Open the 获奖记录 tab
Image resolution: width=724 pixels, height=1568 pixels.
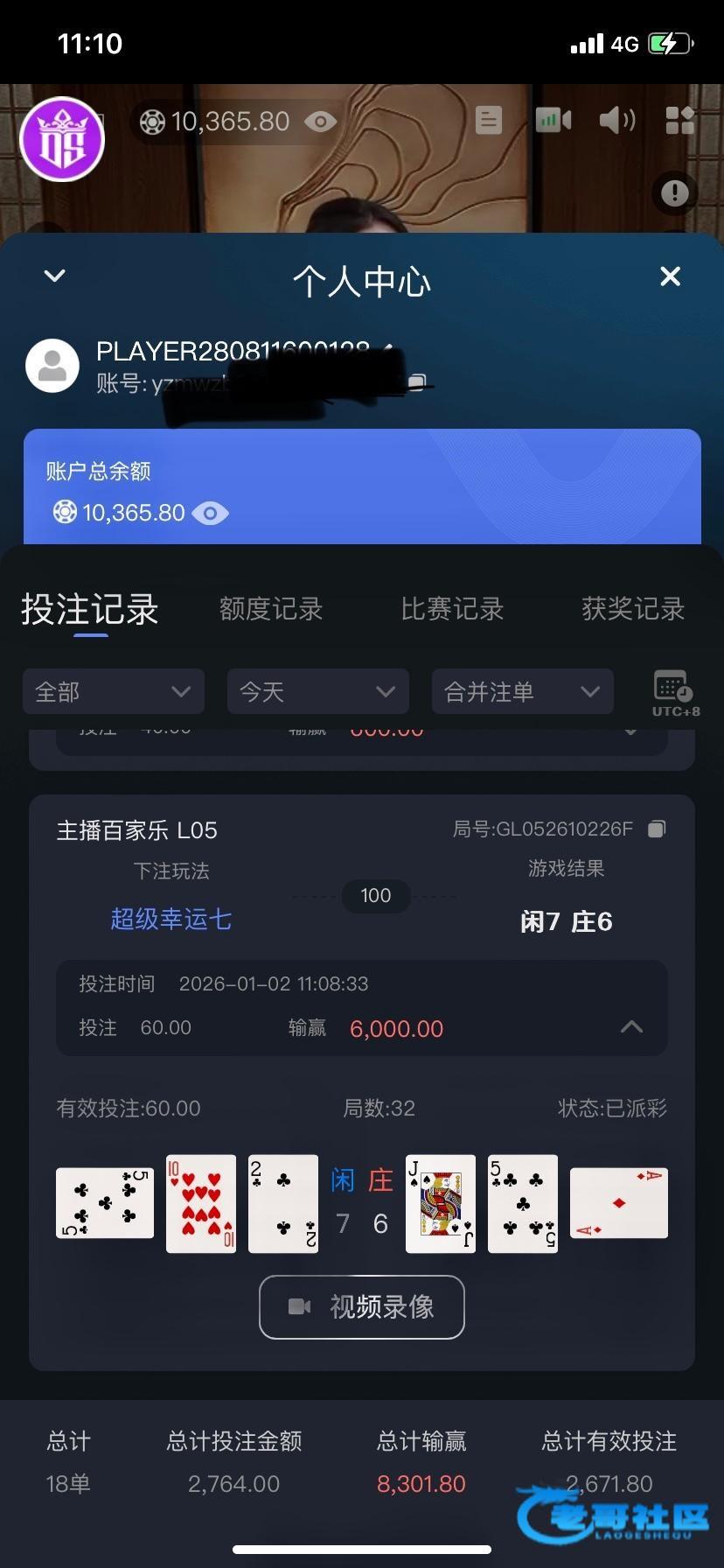coord(633,609)
